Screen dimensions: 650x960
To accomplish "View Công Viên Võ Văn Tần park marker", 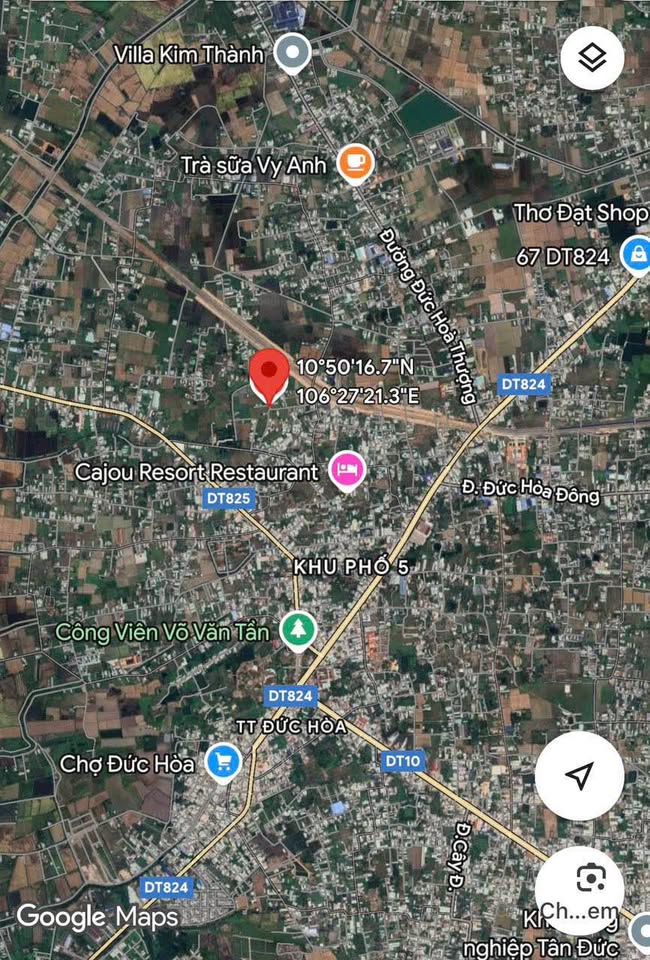I will click(x=298, y=630).
